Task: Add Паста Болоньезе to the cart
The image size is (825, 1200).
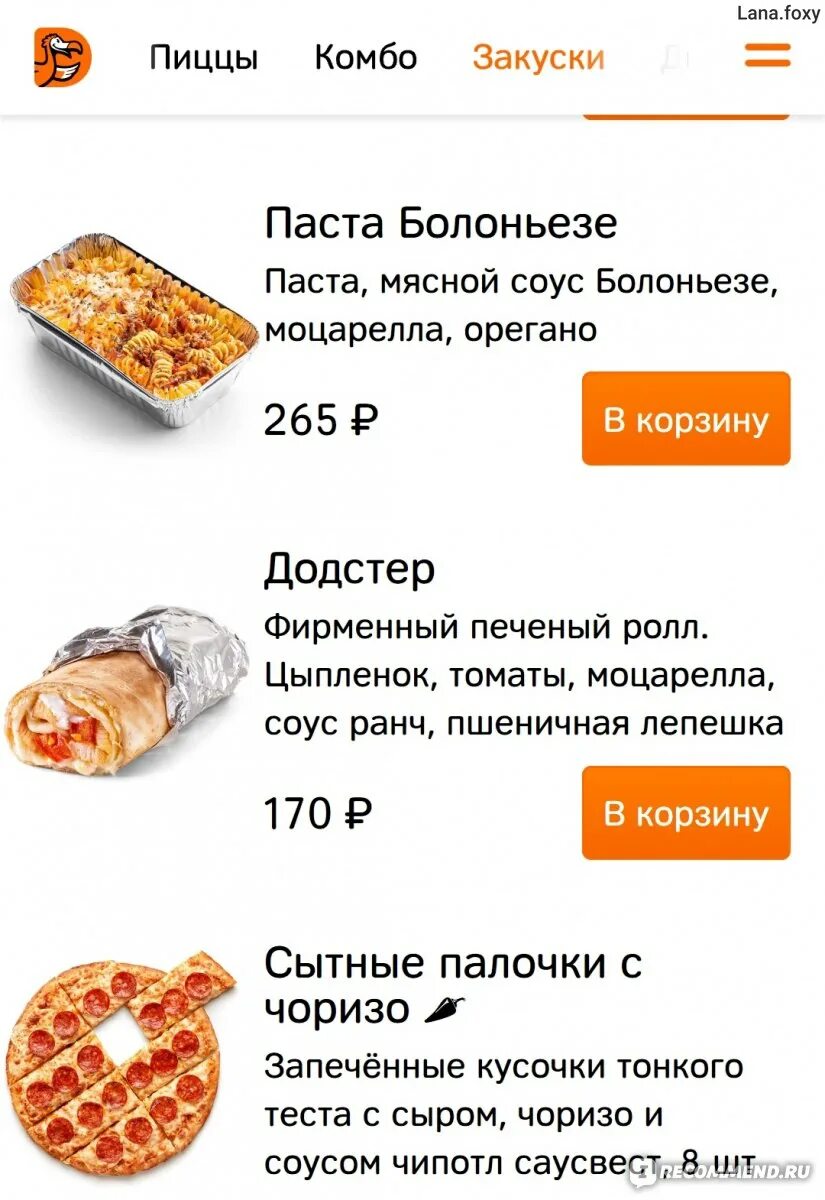Action: pos(686,419)
